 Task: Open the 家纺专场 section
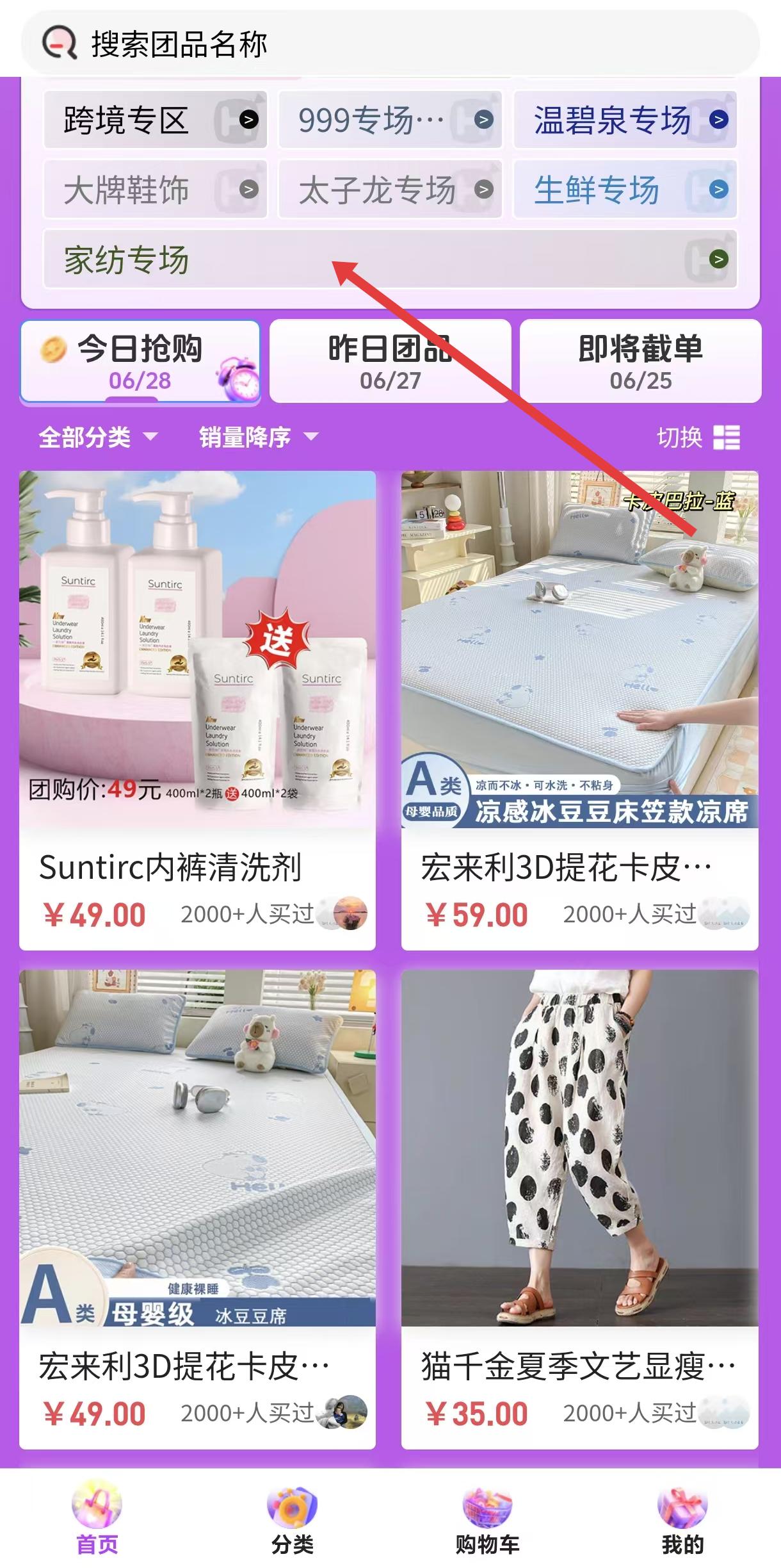(x=390, y=259)
